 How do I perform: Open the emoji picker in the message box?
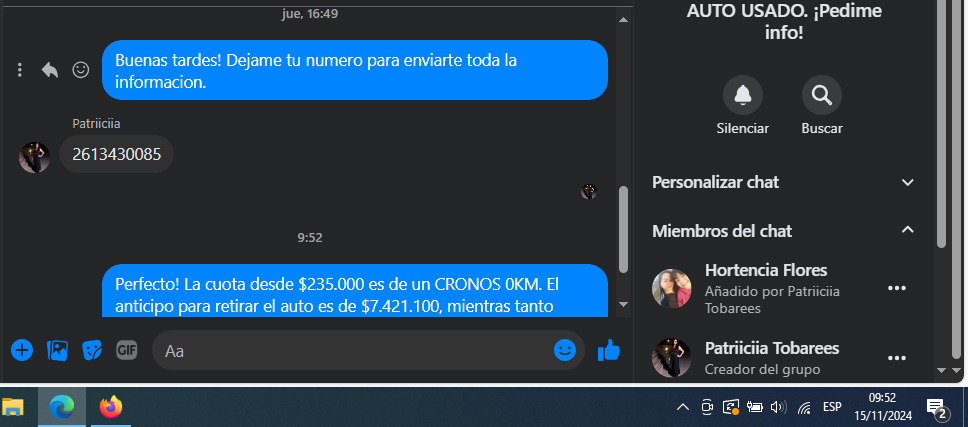565,350
